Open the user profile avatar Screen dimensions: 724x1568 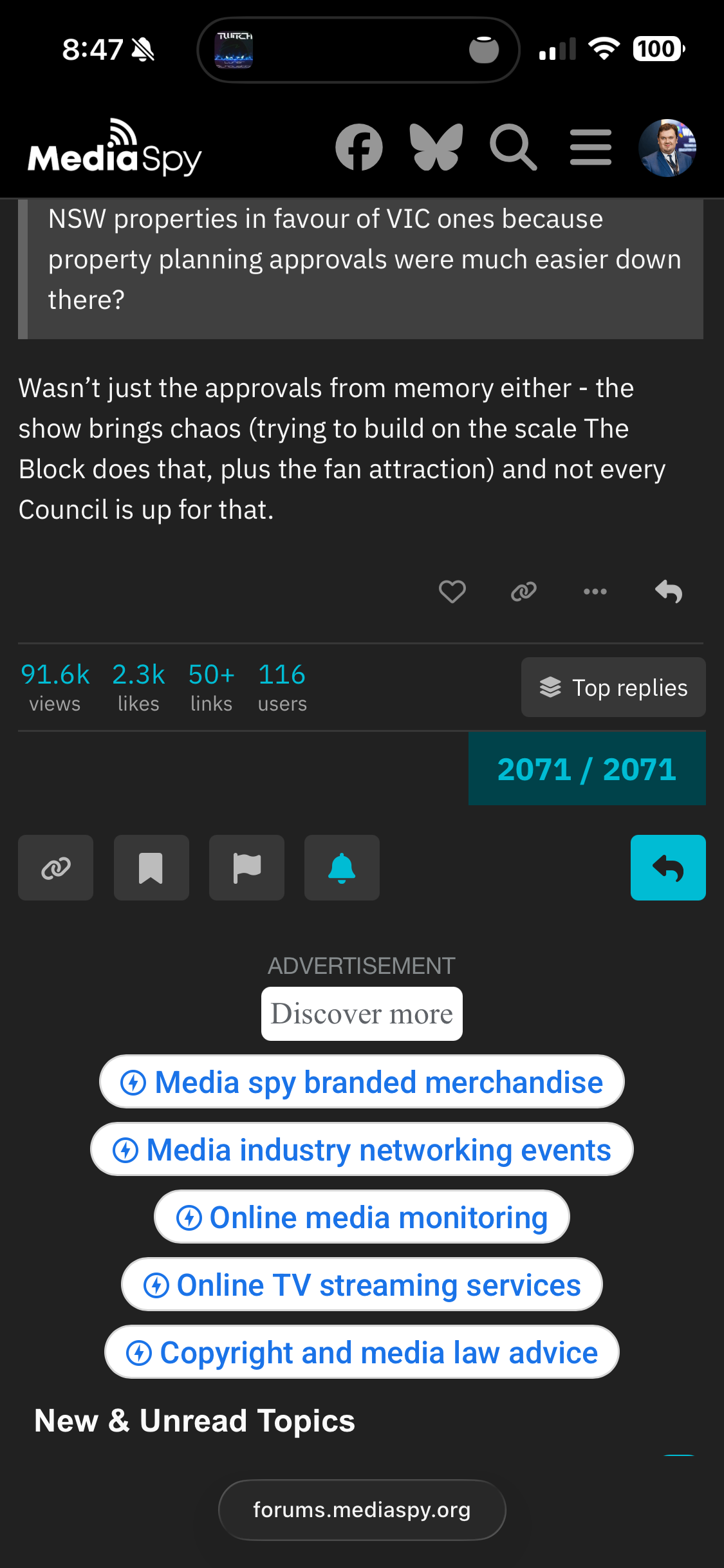coord(667,147)
